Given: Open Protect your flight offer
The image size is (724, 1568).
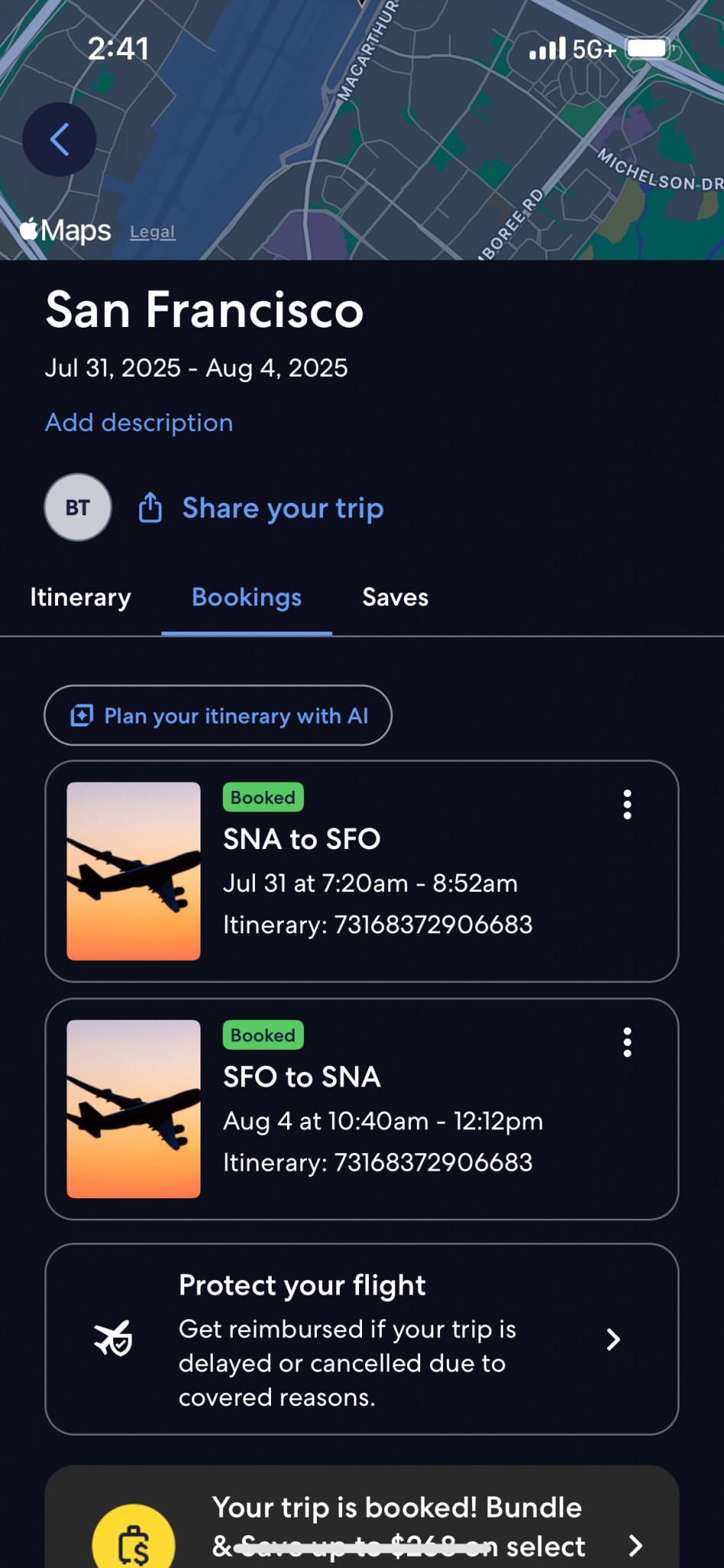Looking at the screenshot, I should click(362, 1339).
